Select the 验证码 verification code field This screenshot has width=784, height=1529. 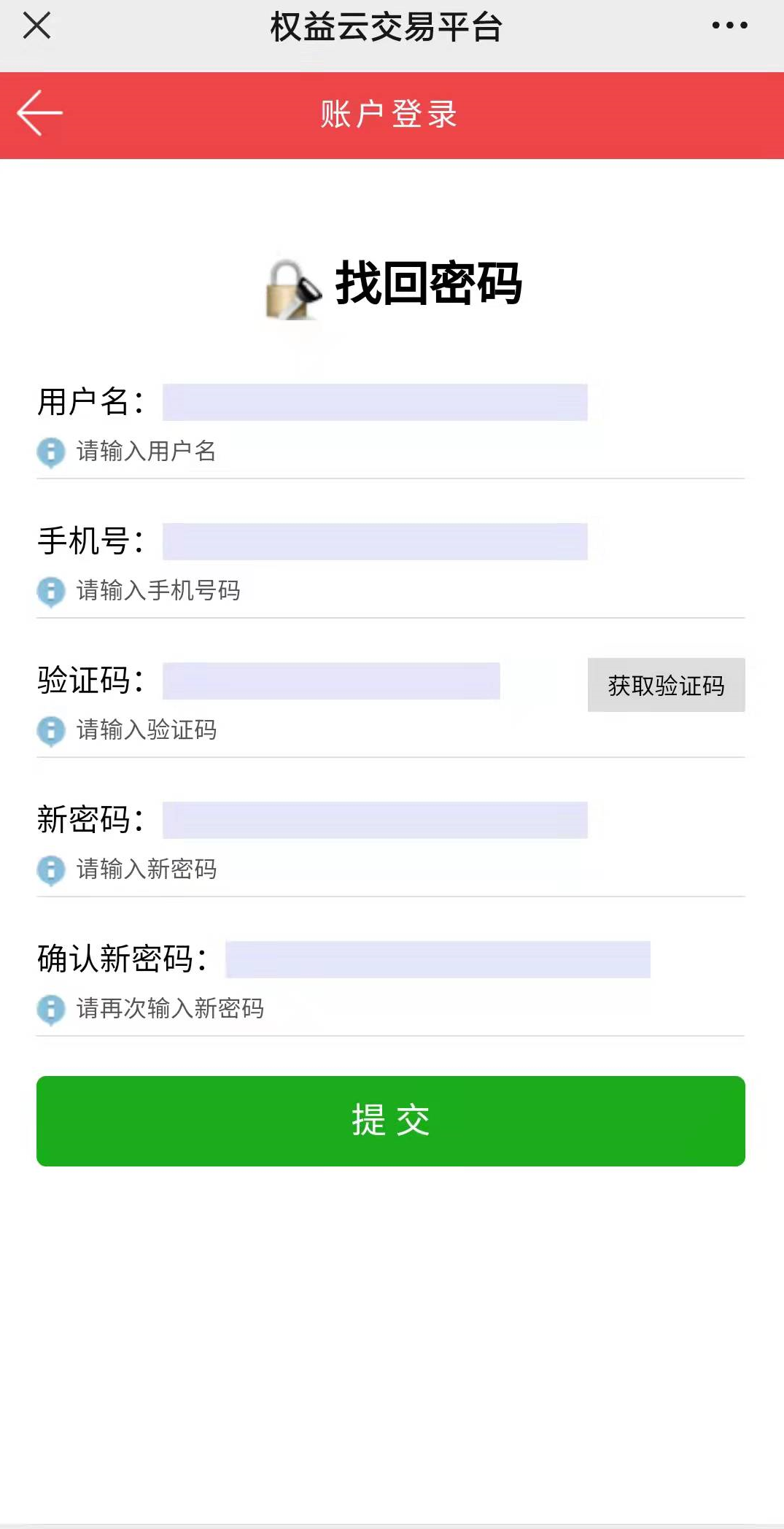pyautogui.click(x=331, y=681)
